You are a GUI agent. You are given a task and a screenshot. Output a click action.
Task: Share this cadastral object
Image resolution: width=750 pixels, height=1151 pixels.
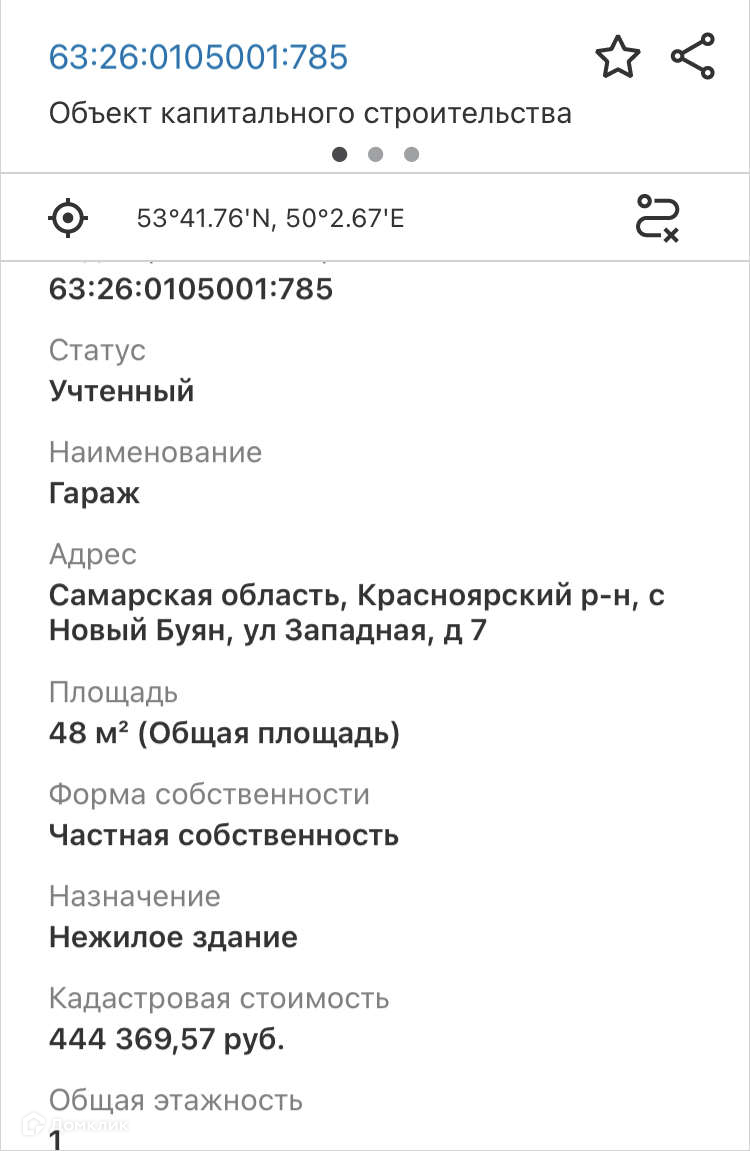click(x=693, y=56)
